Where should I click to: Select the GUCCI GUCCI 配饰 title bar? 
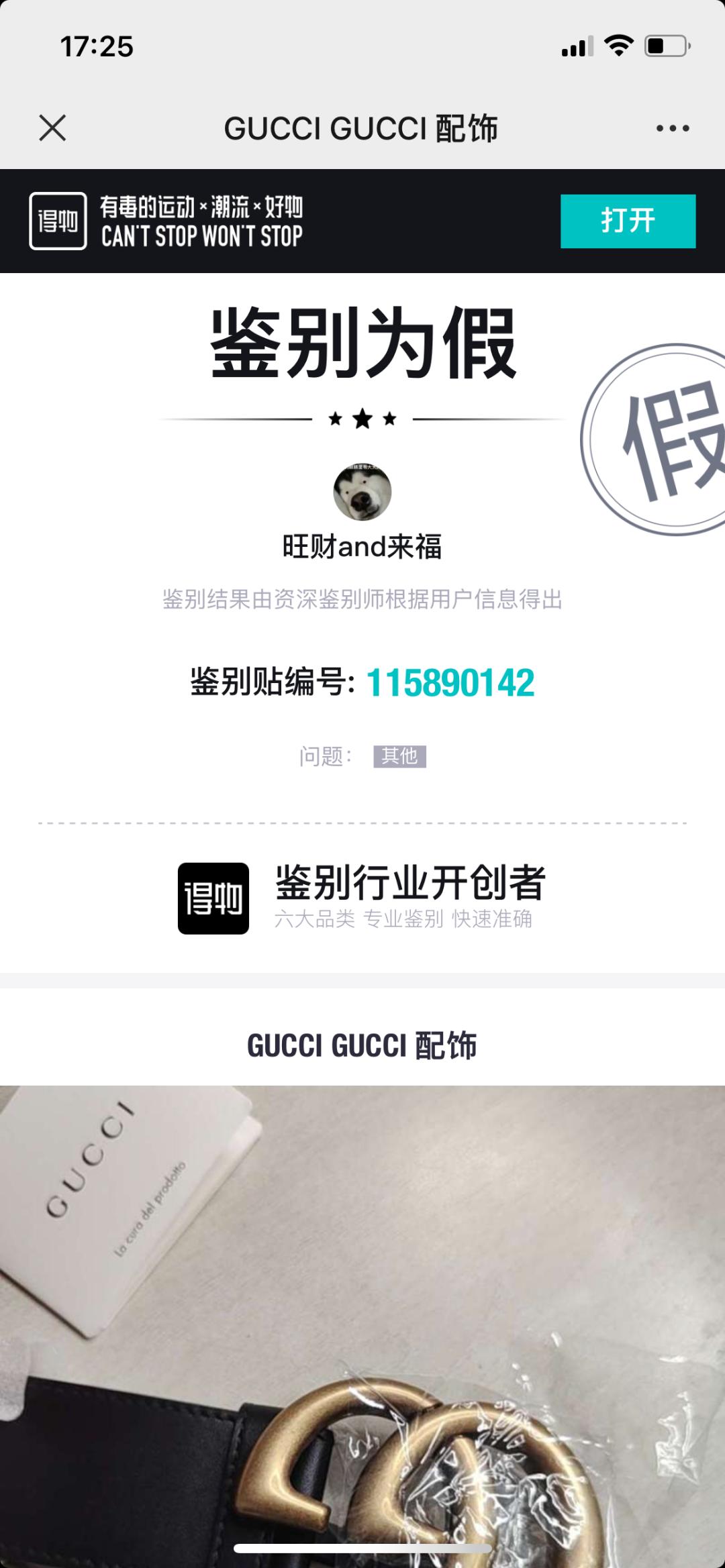[x=362, y=128]
